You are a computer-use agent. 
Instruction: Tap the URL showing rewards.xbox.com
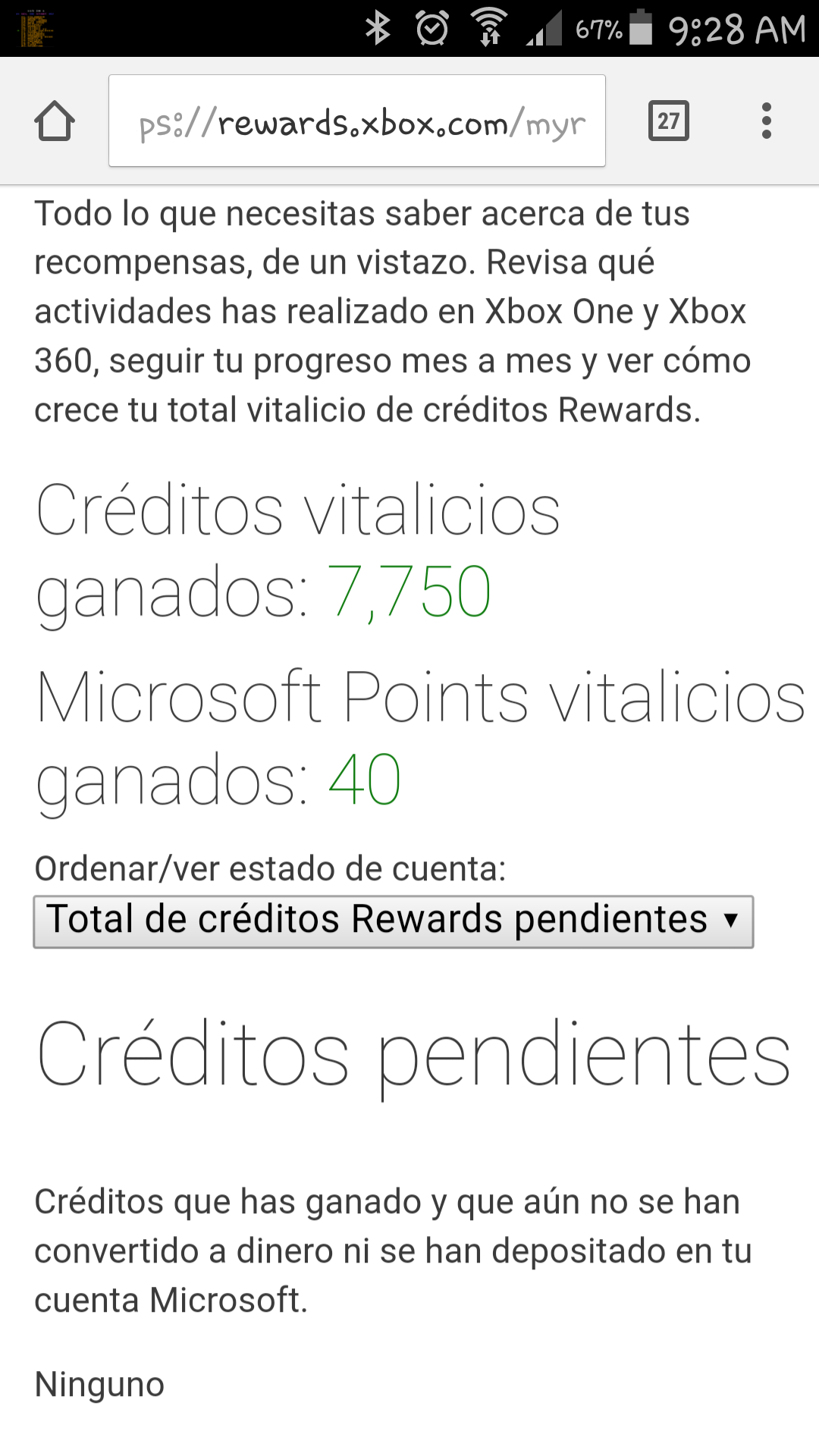tap(356, 120)
